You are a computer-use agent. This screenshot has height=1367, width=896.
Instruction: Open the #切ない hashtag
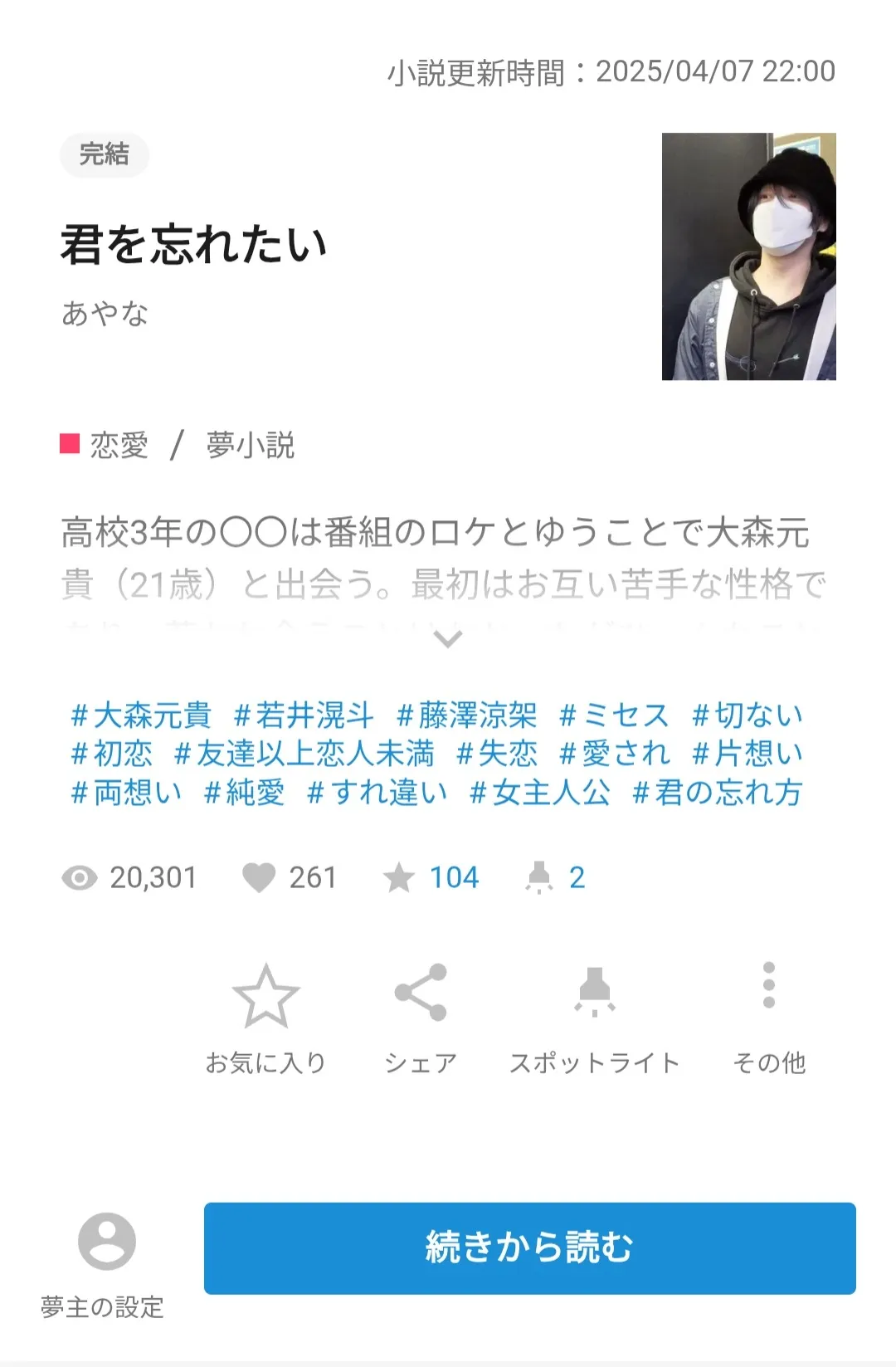(x=747, y=715)
